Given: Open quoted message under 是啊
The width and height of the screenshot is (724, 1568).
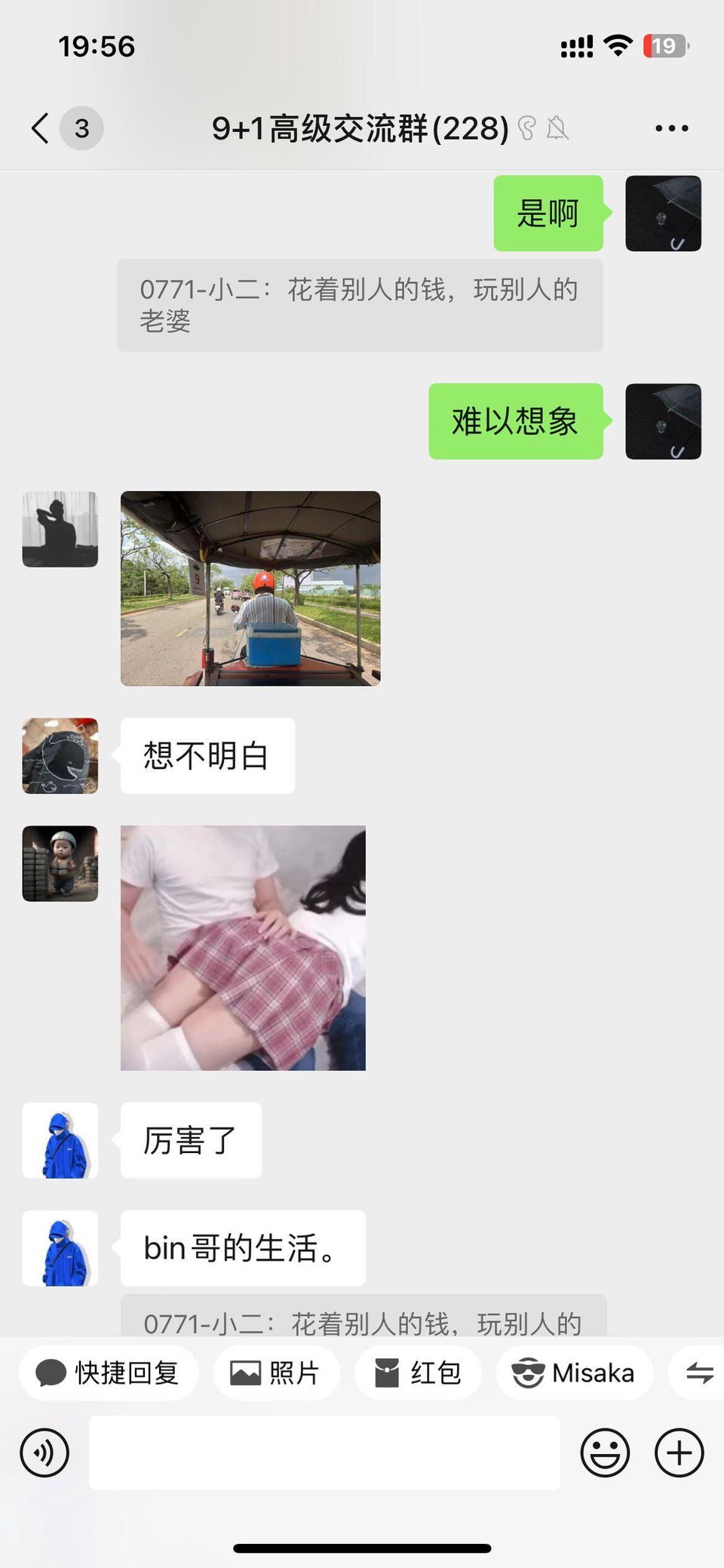Looking at the screenshot, I should [360, 305].
